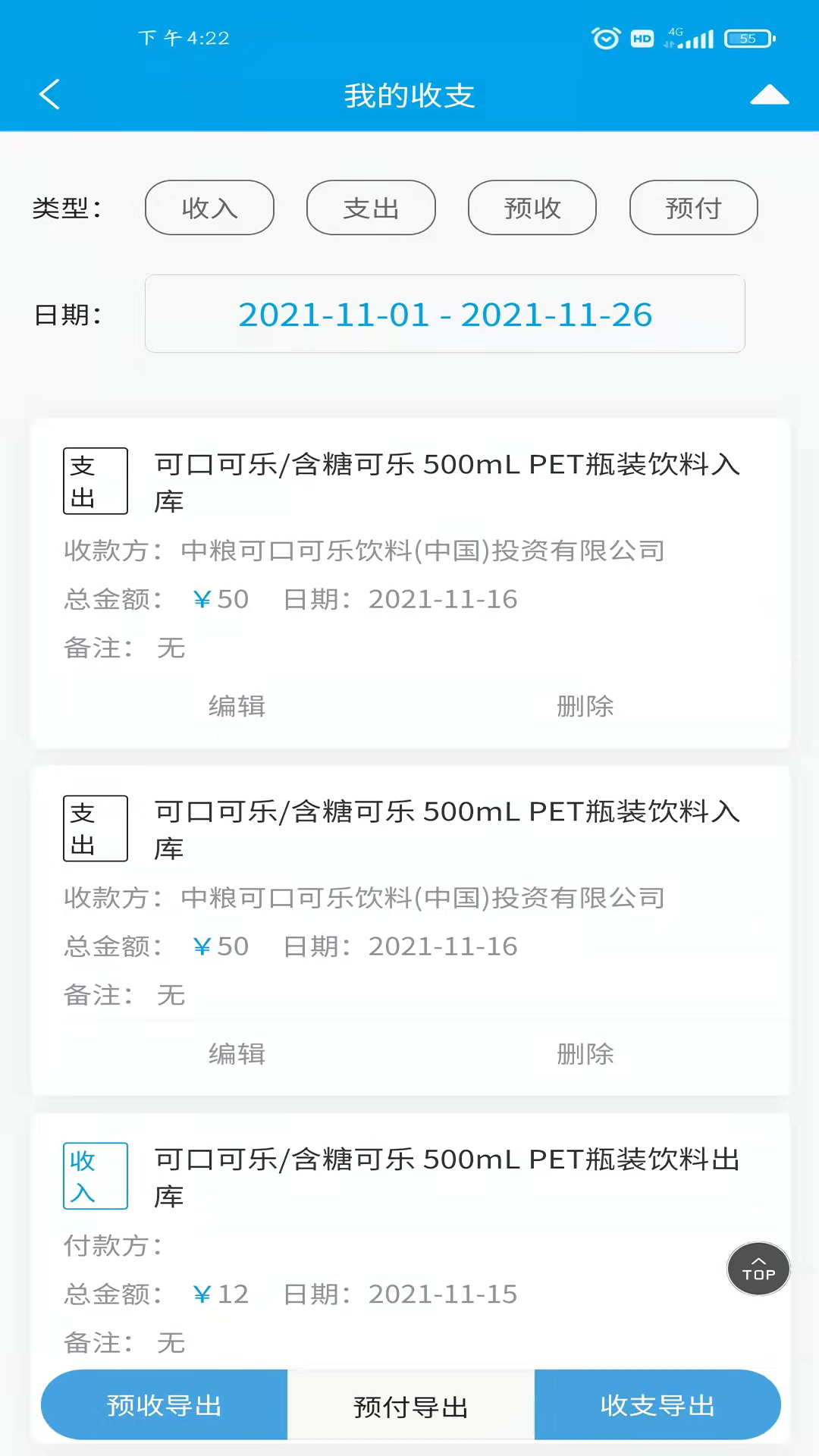
Task: Filter by 收入 type
Action: 209,208
